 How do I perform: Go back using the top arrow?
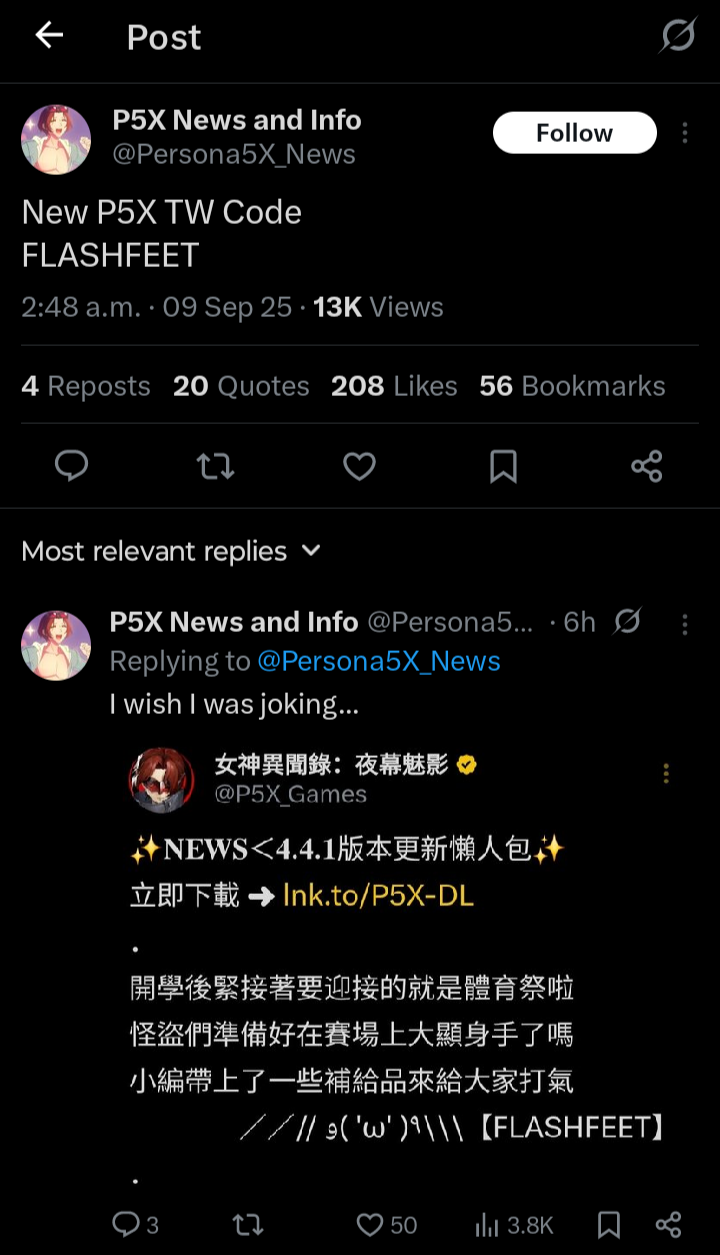tap(49, 36)
